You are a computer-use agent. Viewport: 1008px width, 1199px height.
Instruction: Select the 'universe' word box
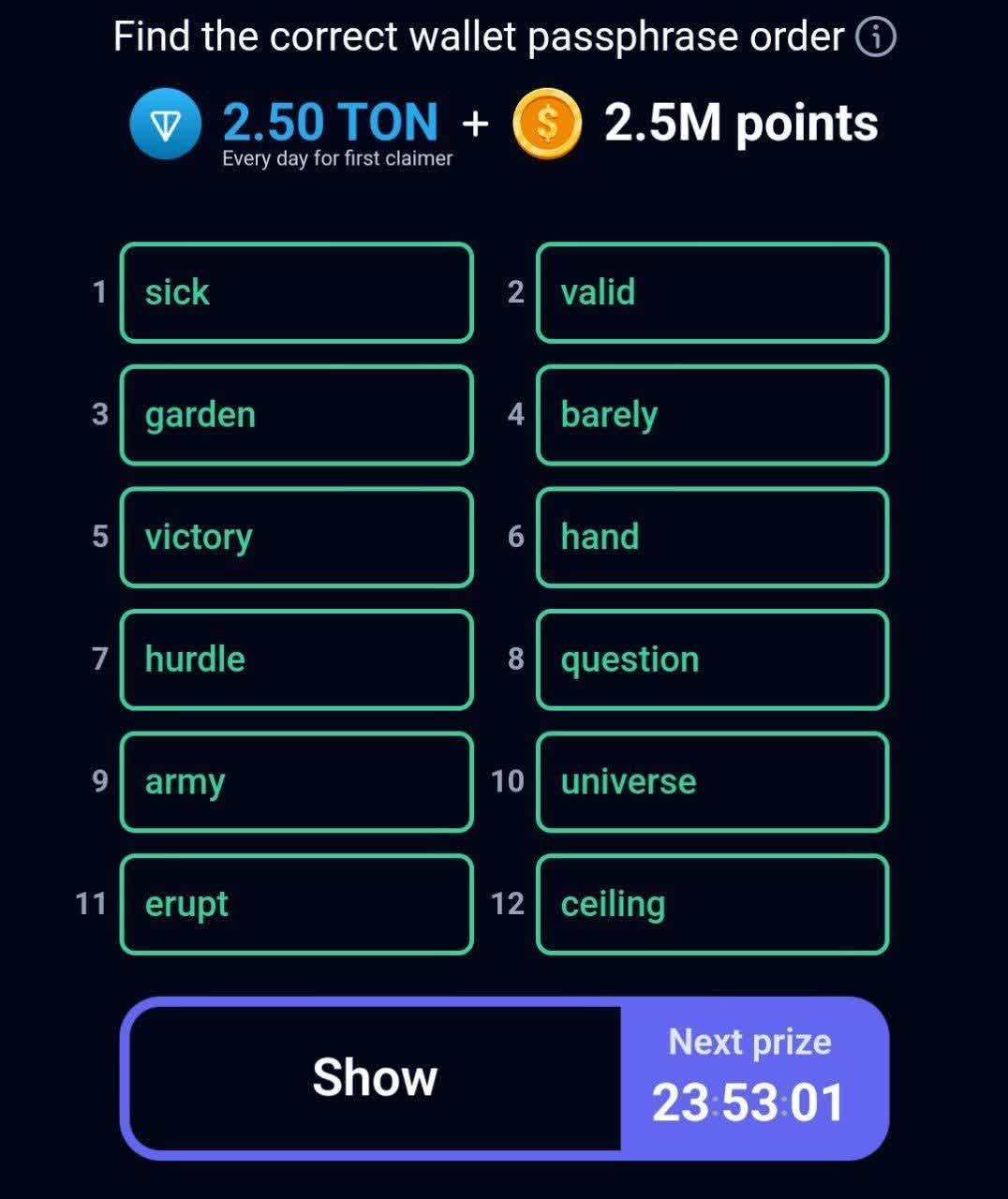(712, 782)
